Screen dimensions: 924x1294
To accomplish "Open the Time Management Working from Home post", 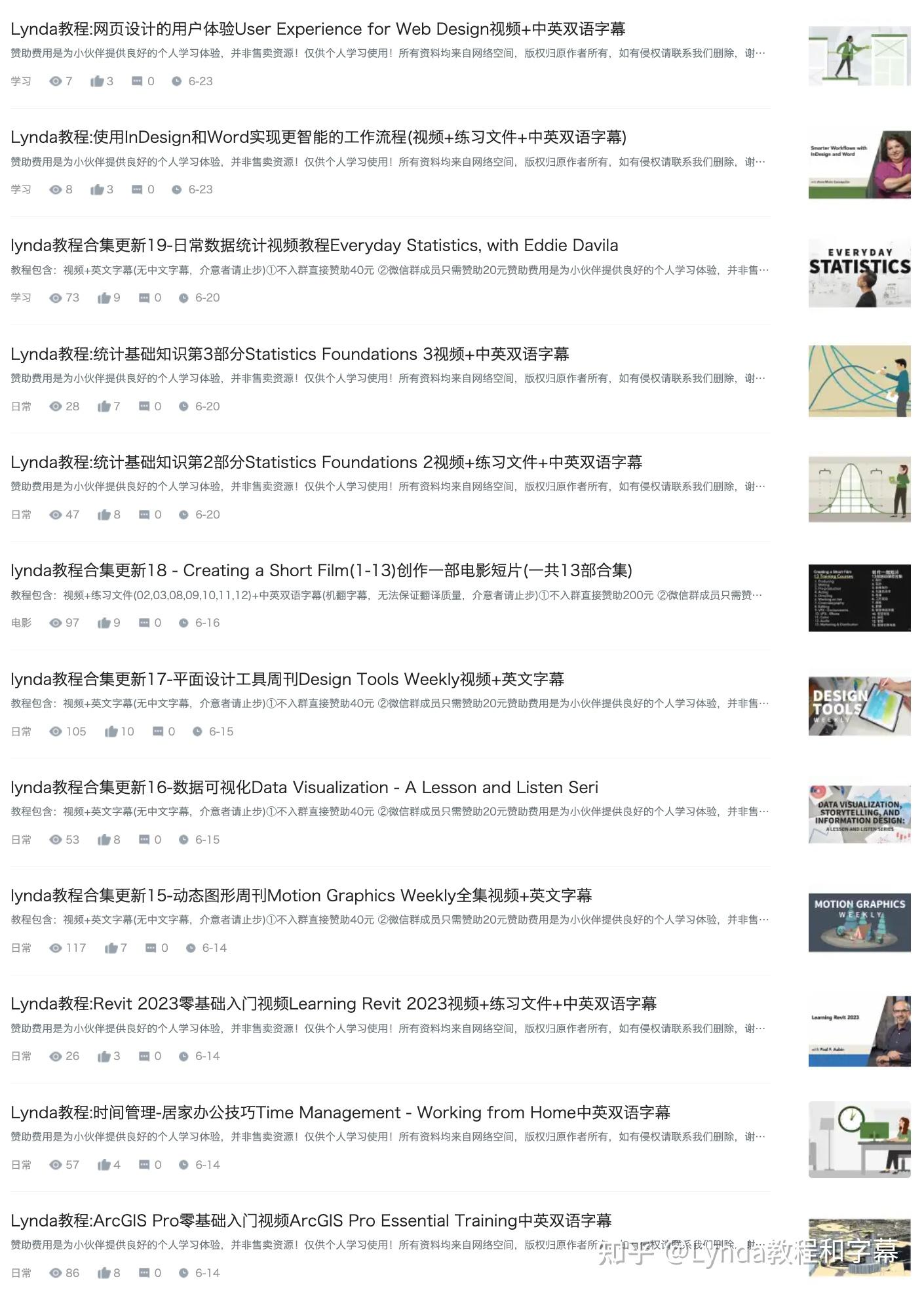I will click(340, 1113).
